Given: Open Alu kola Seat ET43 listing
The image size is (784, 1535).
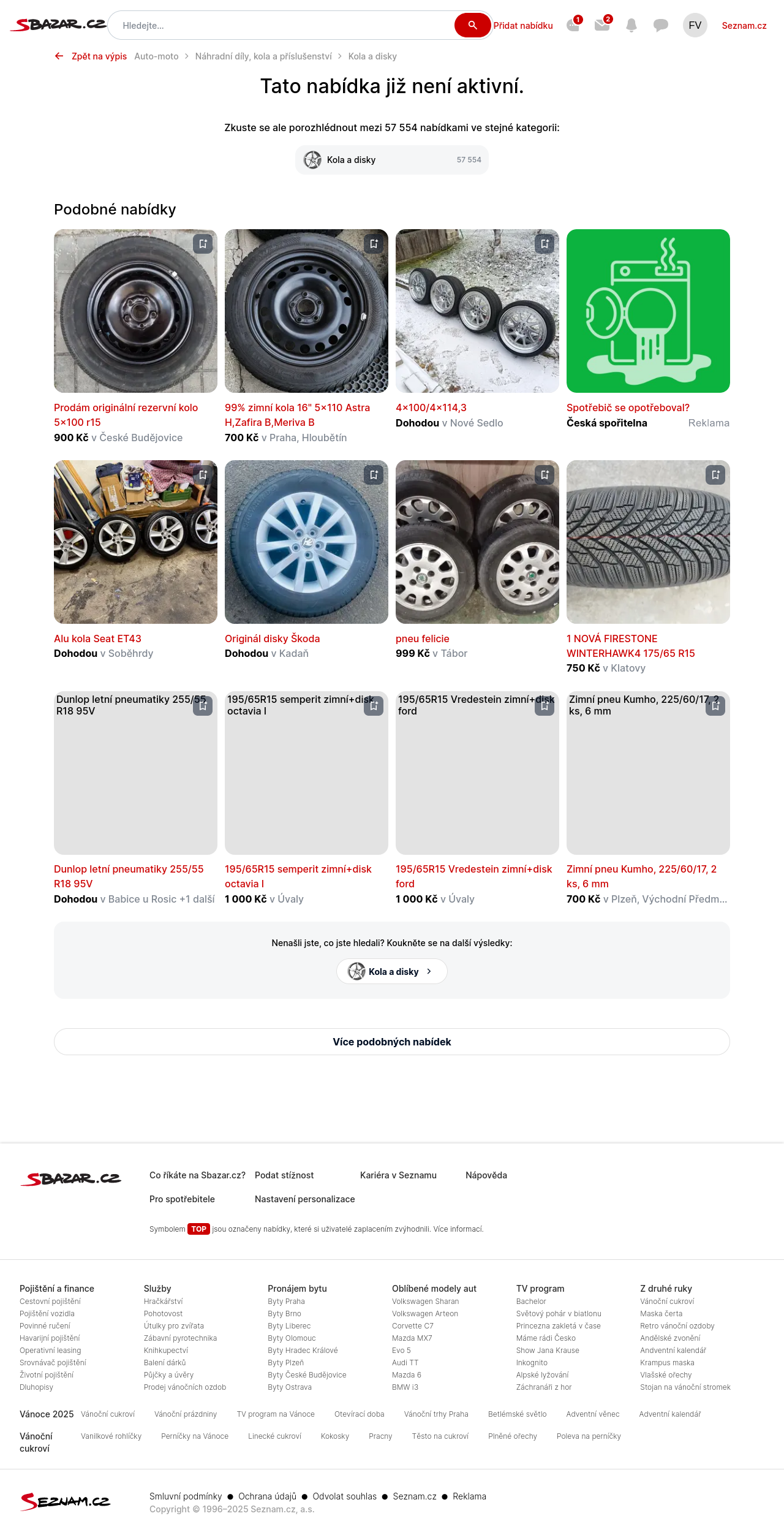Looking at the screenshot, I should click(97, 639).
